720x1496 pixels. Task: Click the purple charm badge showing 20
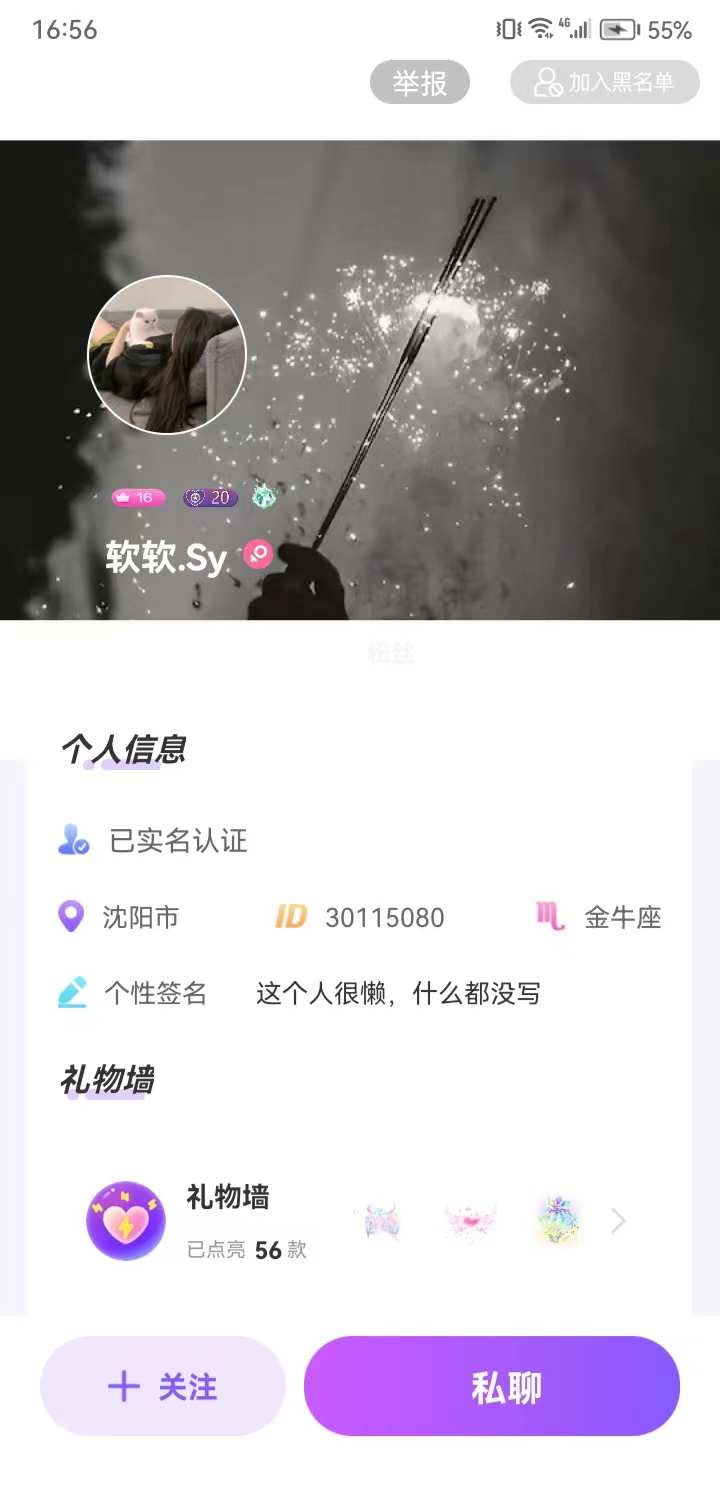coord(208,497)
